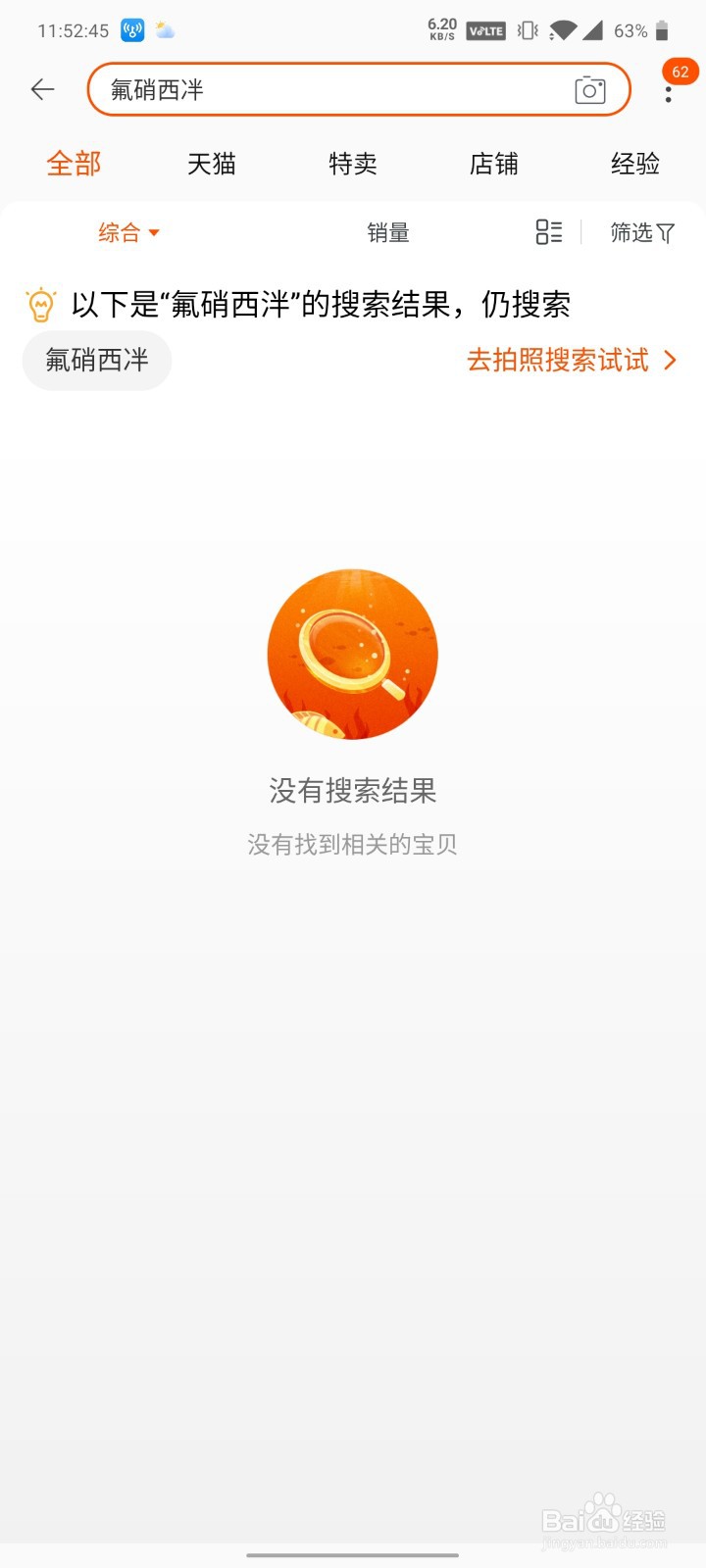The image size is (706, 1568).
Task: Expand the filter options with 筛选 arrow
Action: tap(671, 232)
